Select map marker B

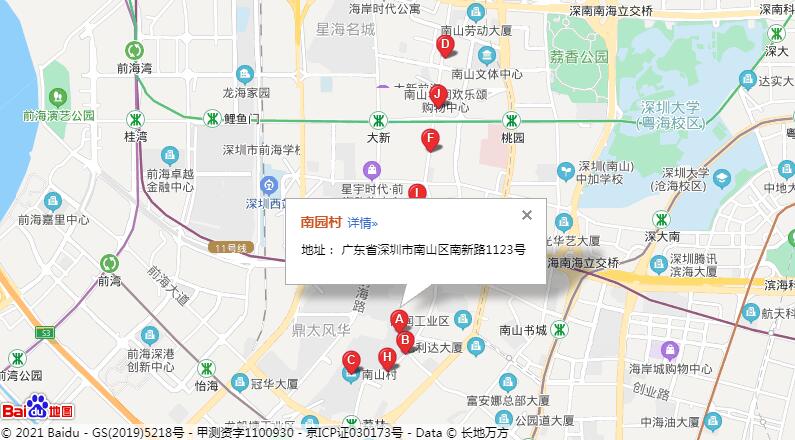click(405, 340)
